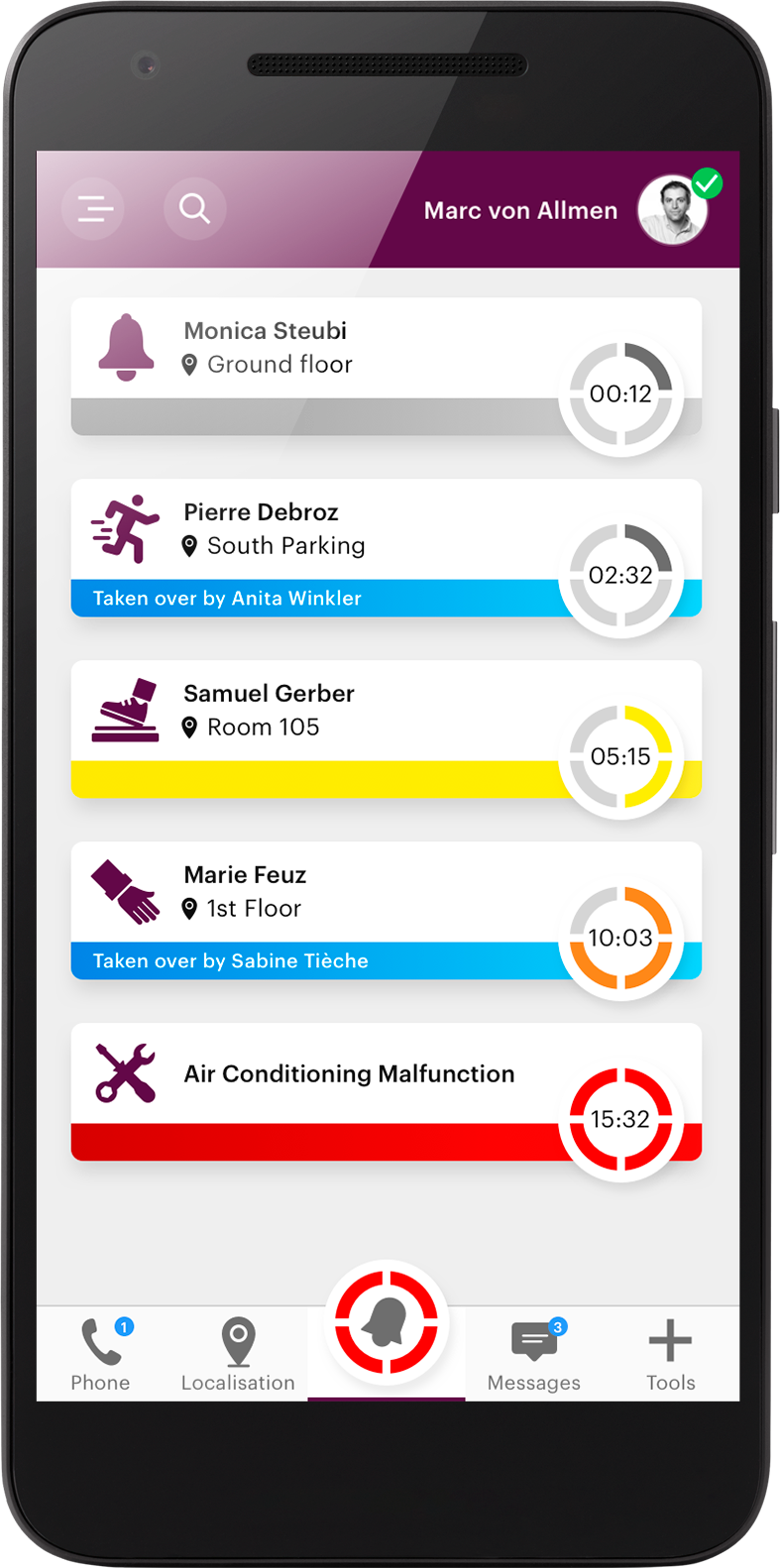Open the Tools tab
Viewport: 780px width, 1568px height.
click(671, 1354)
